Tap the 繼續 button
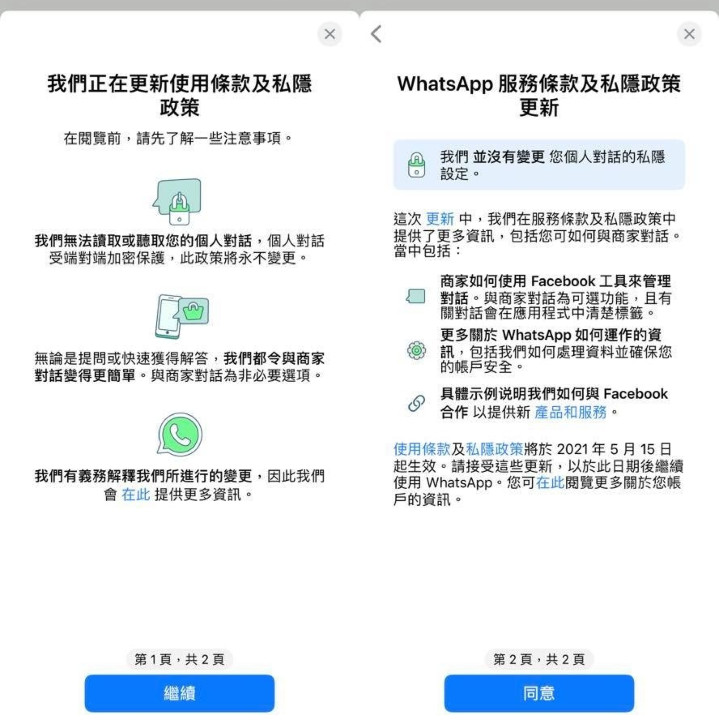Image resolution: width=719 pixels, height=724 pixels. point(179,693)
